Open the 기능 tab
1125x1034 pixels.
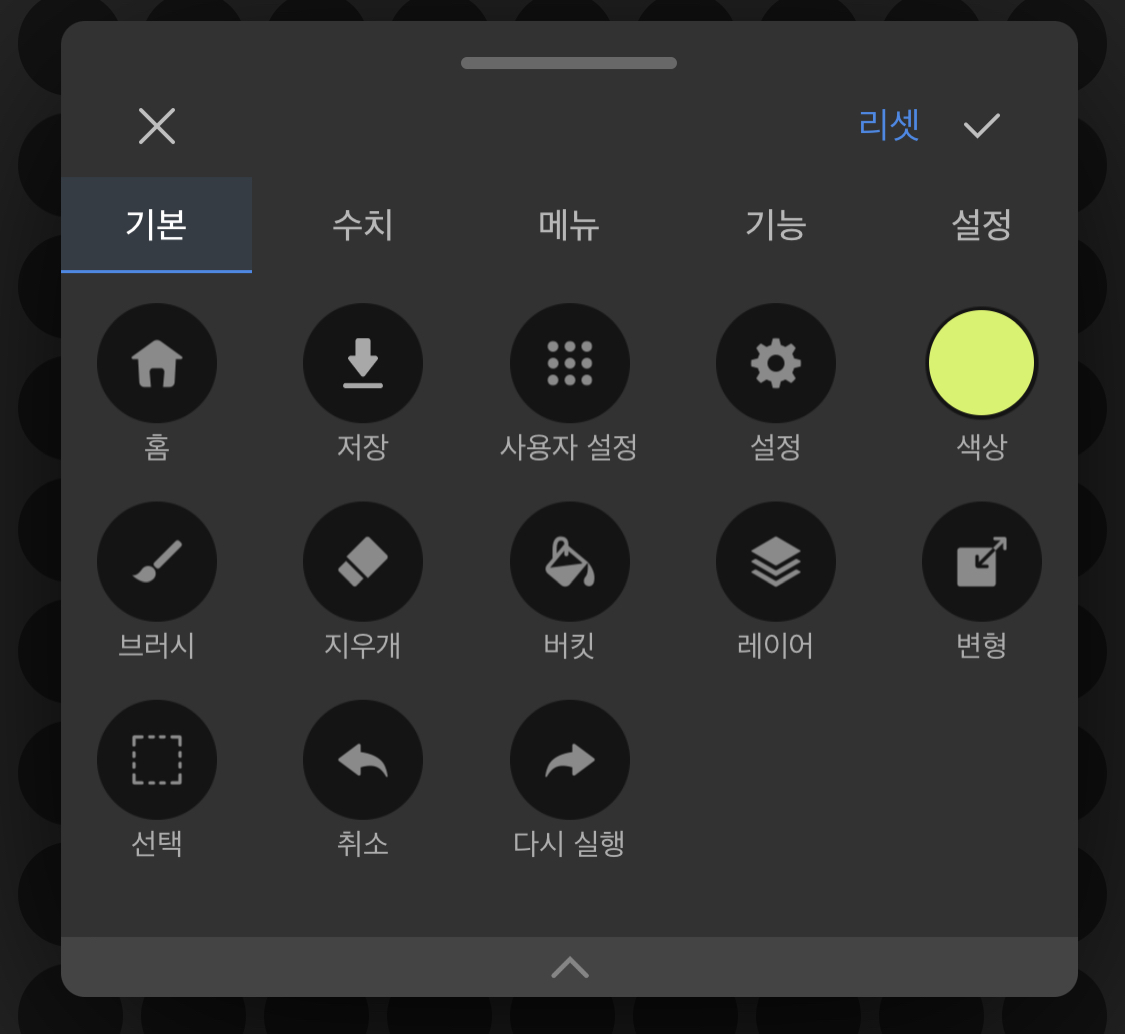click(x=775, y=224)
